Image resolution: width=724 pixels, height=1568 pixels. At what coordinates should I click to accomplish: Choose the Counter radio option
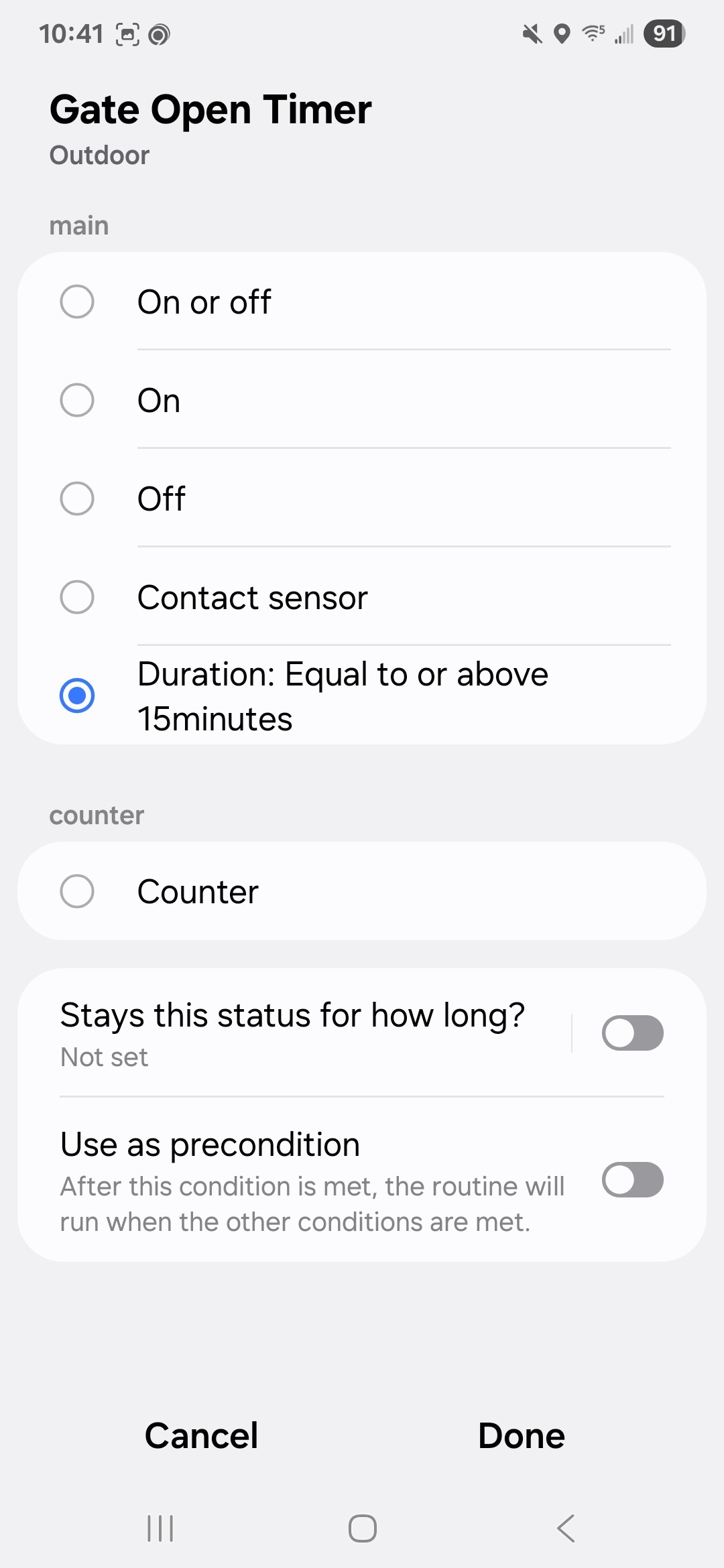(x=362, y=891)
